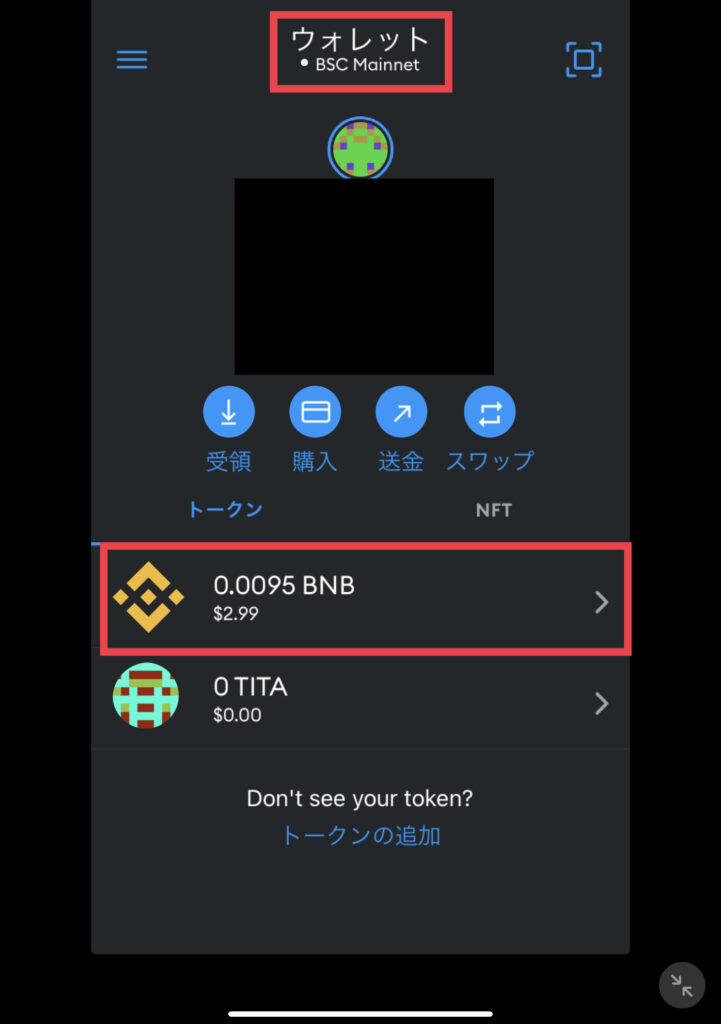Open the account avatar icon
Image resolution: width=721 pixels, height=1024 pixels.
tap(361, 149)
